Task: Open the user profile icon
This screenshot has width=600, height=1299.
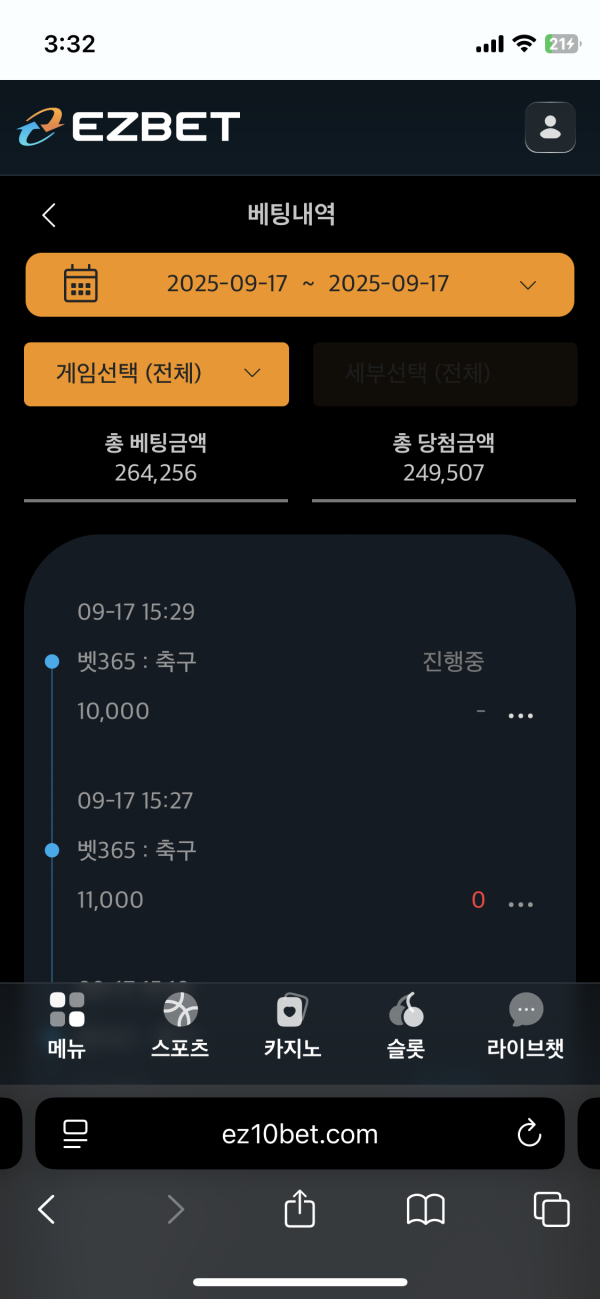Action: pyautogui.click(x=550, y=127)
